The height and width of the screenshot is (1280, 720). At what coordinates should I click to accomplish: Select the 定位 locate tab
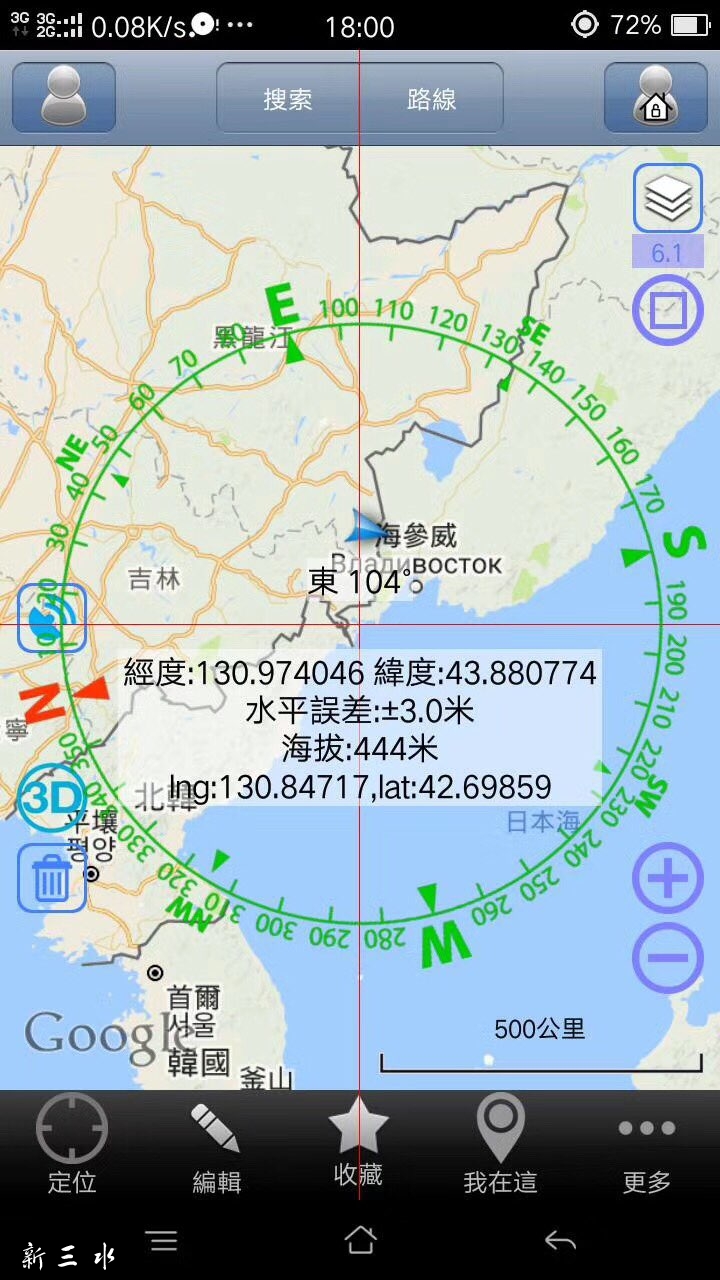pos(72,1143)
